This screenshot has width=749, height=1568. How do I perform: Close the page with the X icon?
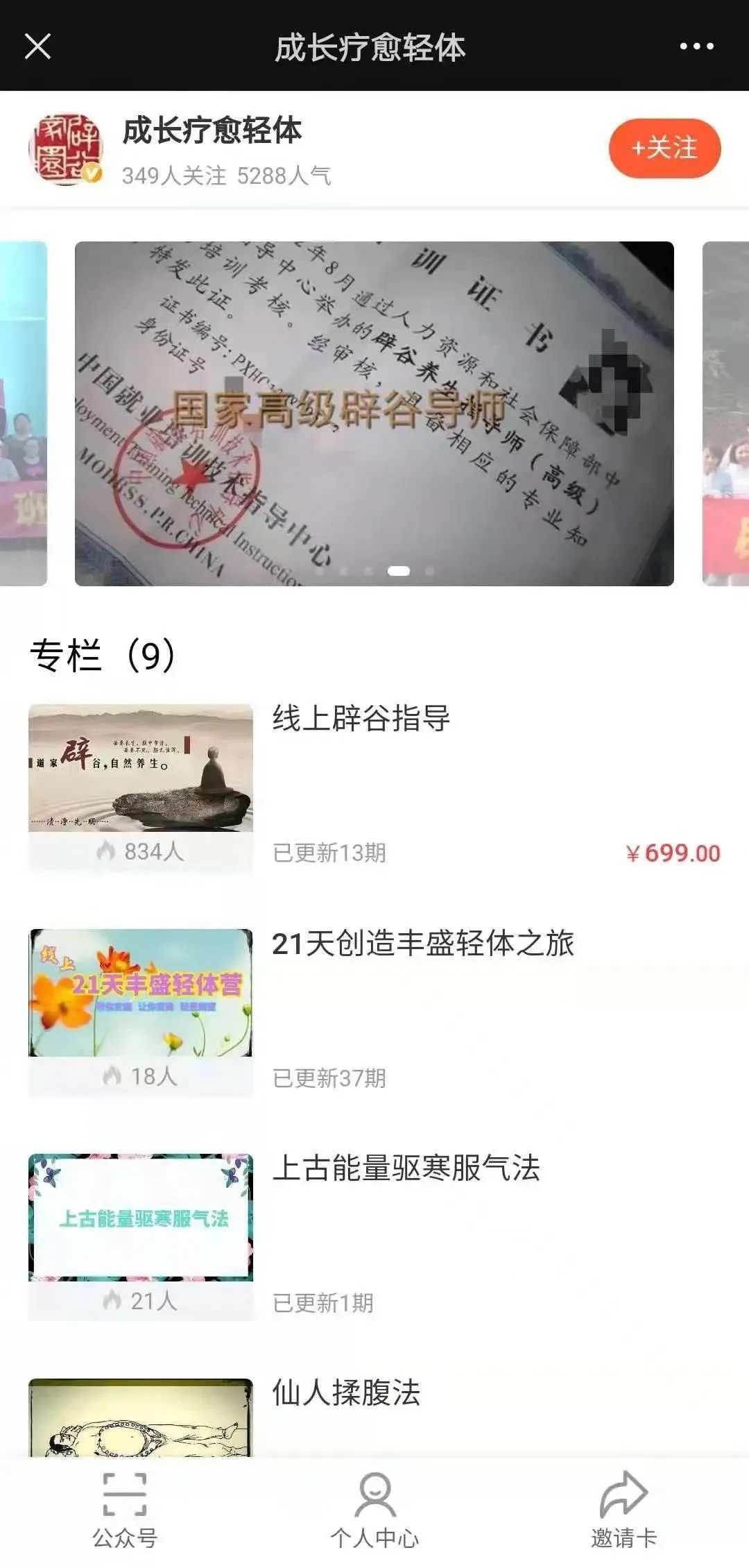(37, 46)
